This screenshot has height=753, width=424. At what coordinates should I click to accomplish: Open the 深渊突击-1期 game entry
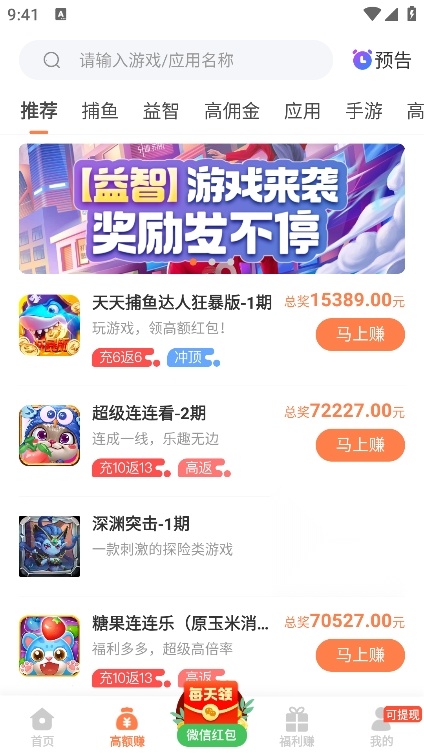pos(212,546)
